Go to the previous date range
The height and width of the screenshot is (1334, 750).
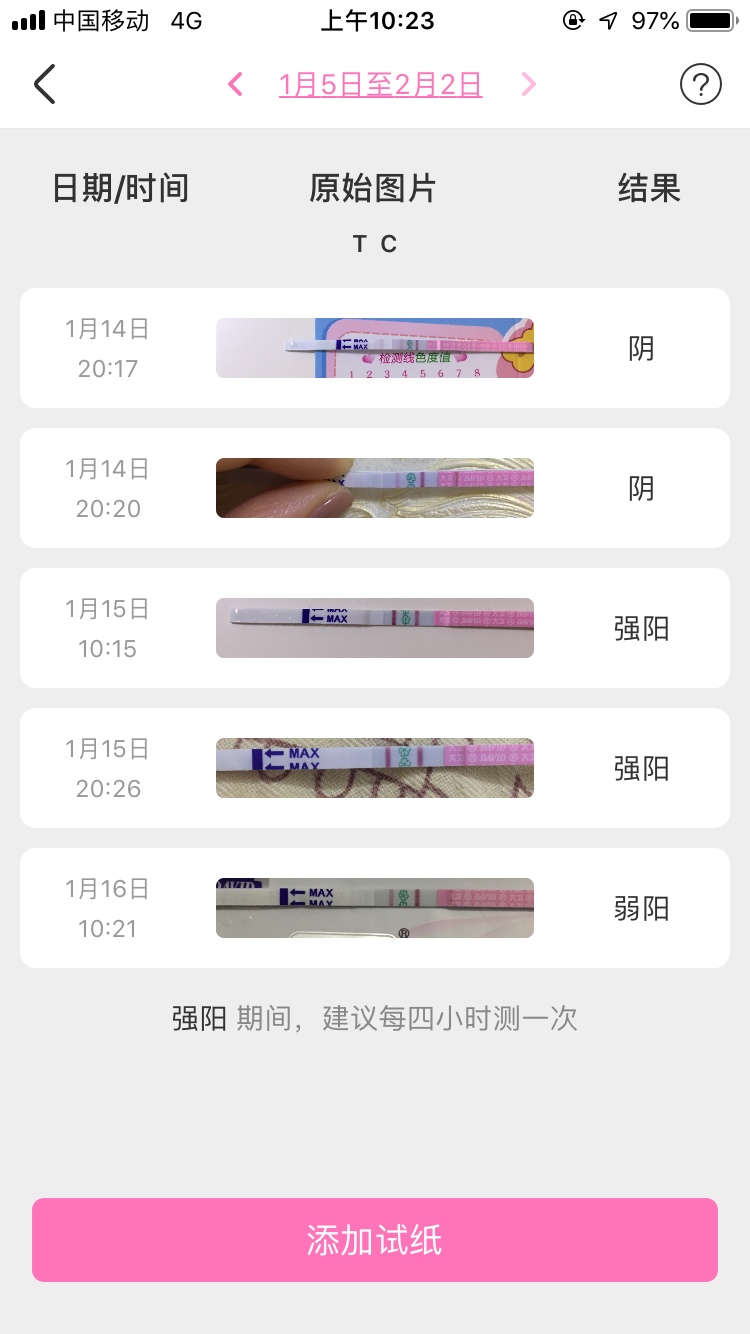click(x=236, y=85)
